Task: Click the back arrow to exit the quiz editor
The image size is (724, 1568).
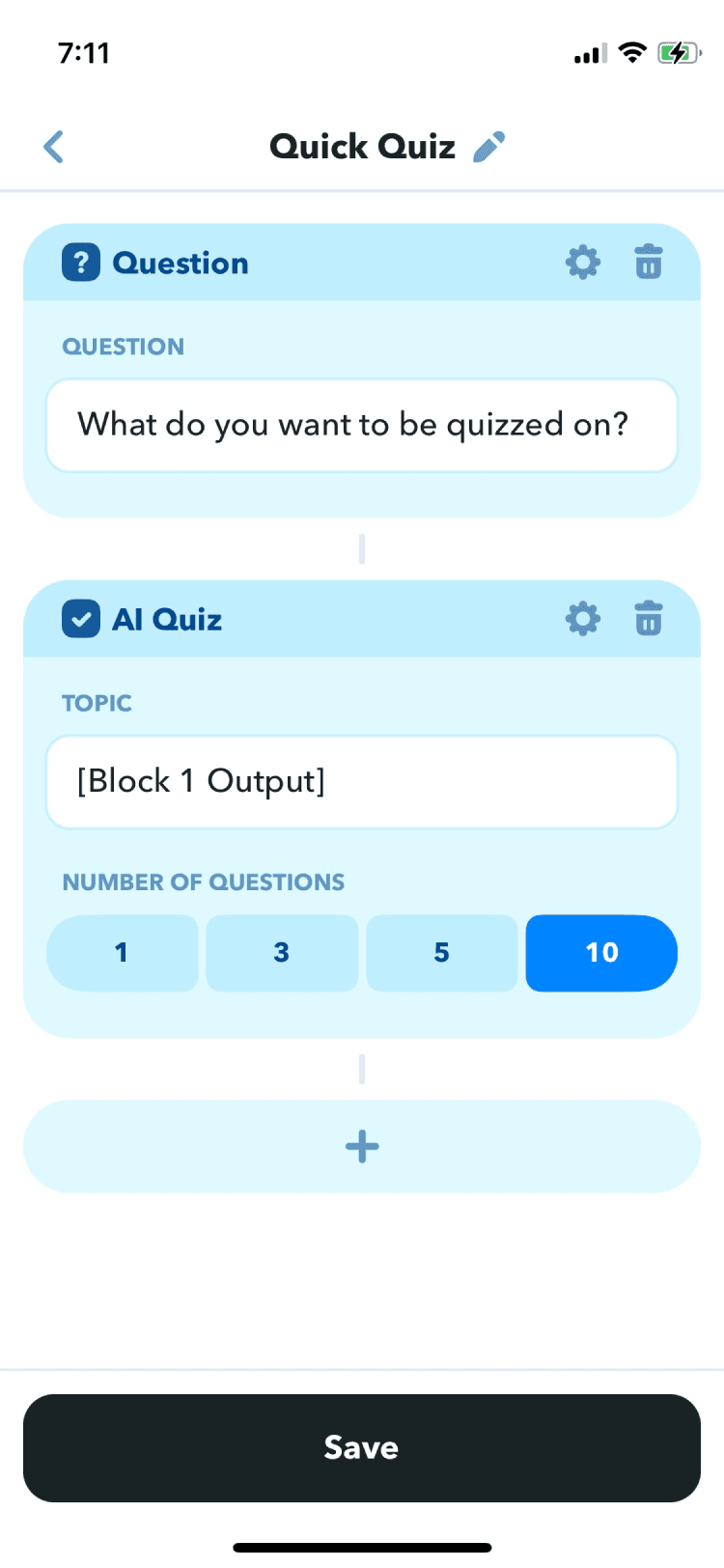Action: pyautogui.click(x=53, y=146)
